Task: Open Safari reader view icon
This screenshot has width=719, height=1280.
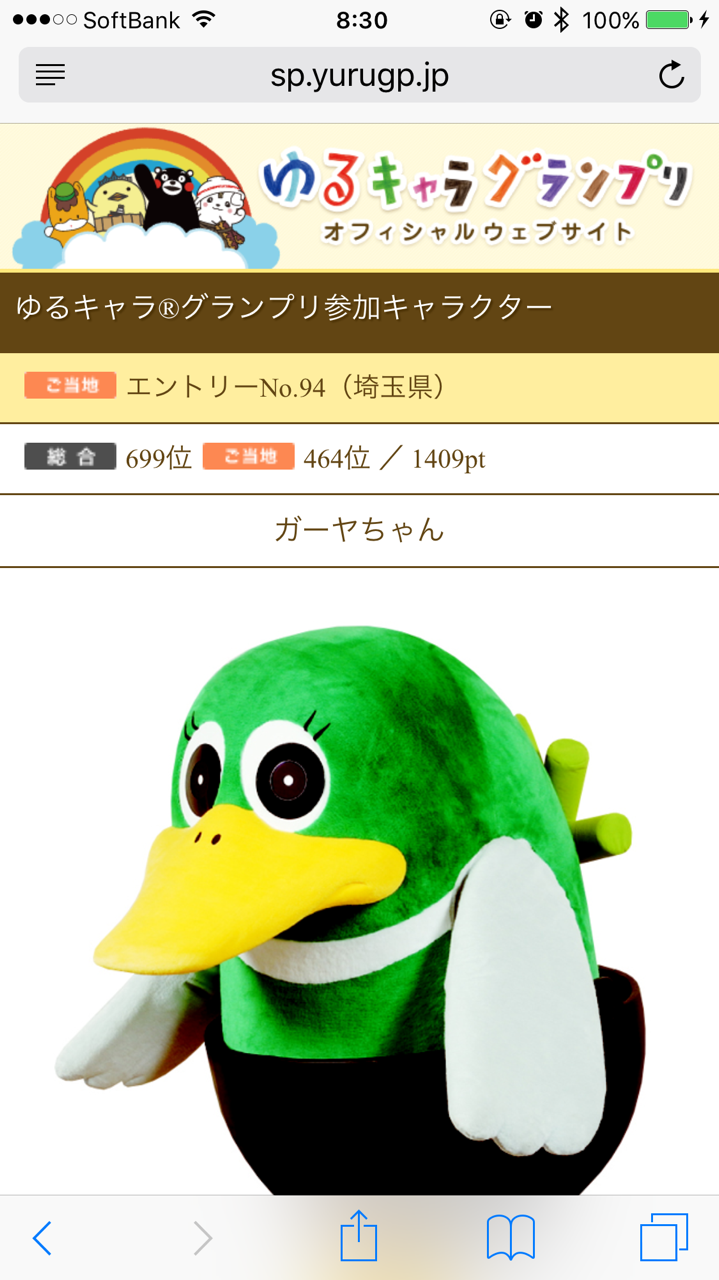Action: pyautogui.click(x=50, y=75)
